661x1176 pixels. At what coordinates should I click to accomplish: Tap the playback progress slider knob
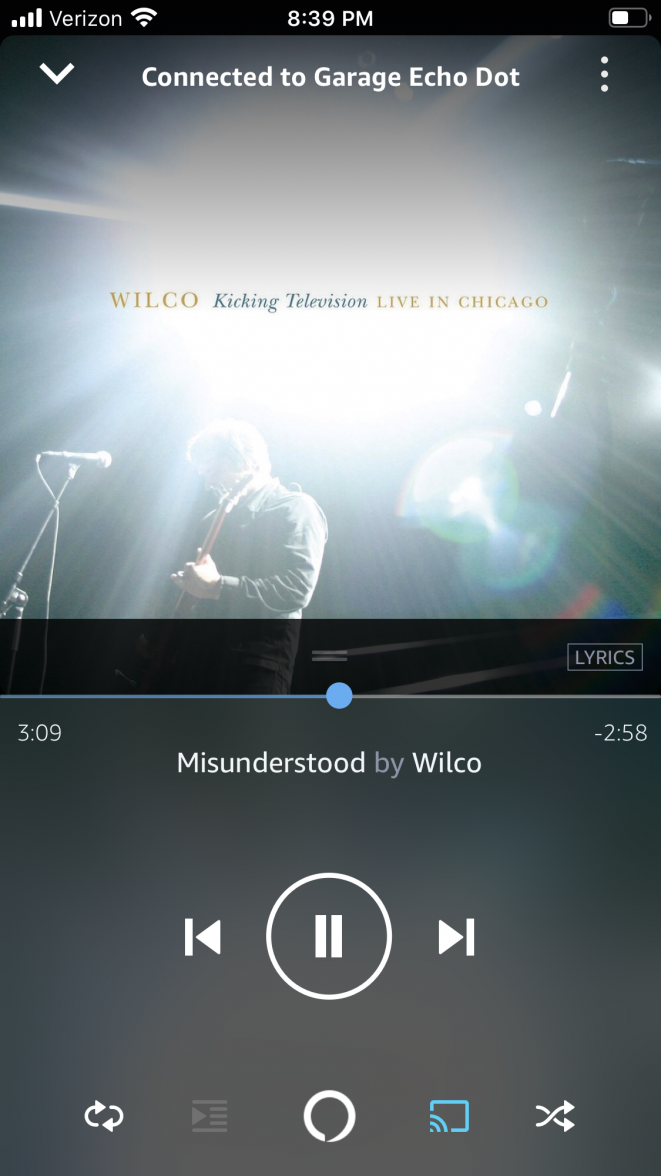[339, 696]
